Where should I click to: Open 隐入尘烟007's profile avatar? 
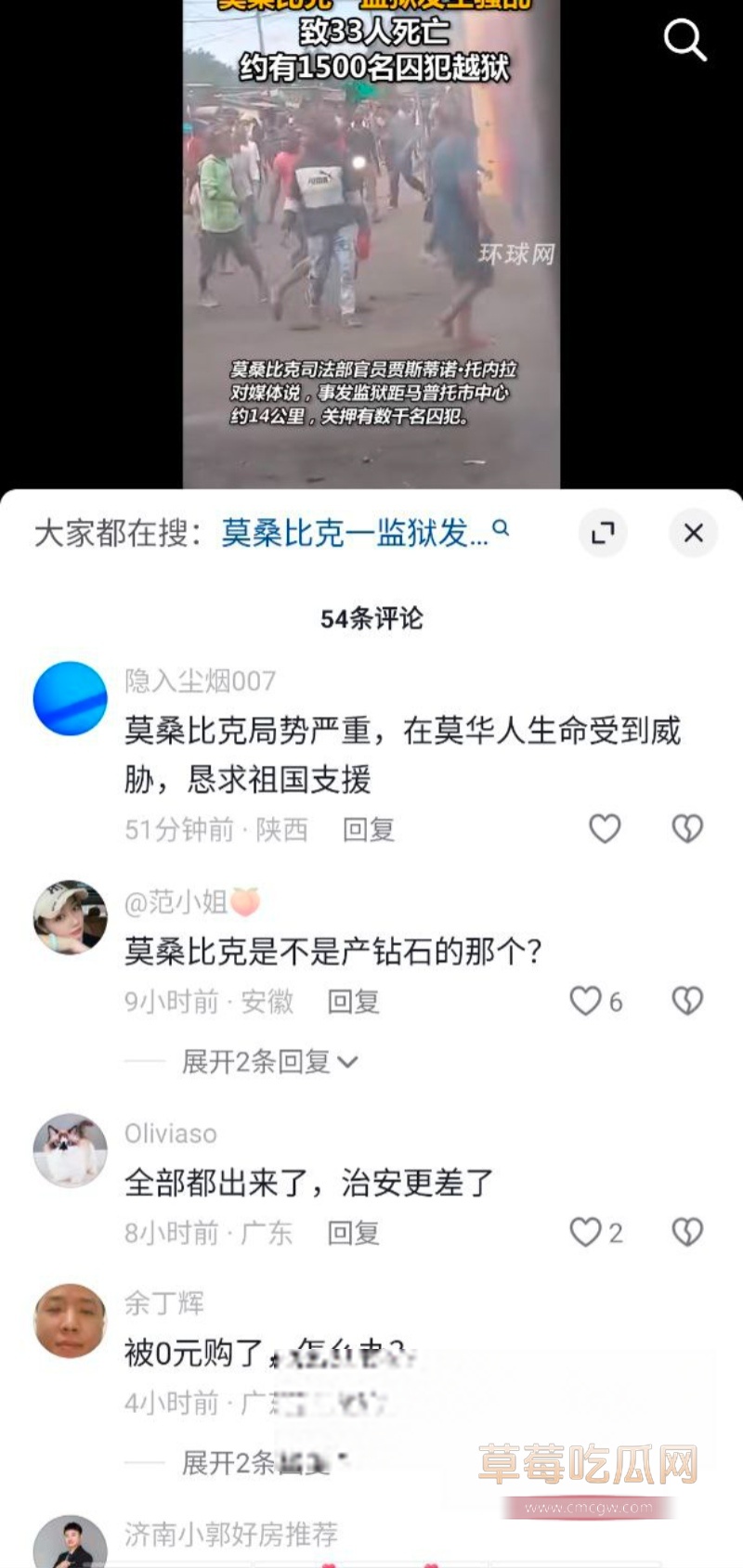point(71,699)
